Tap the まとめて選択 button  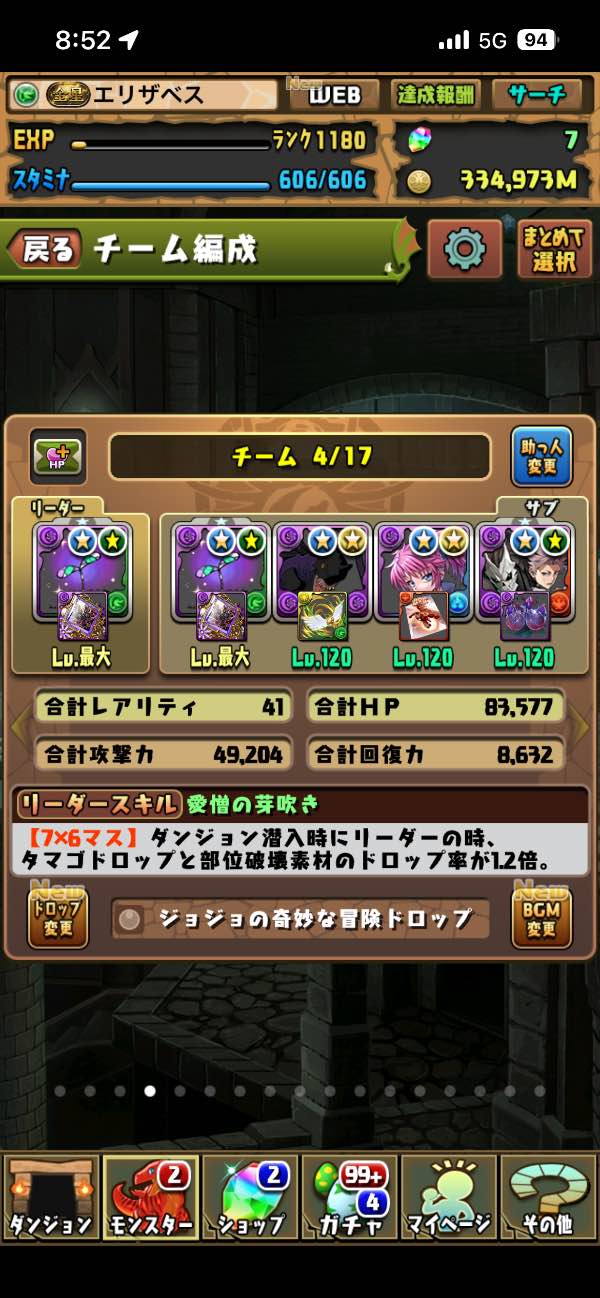click(554, 249)
